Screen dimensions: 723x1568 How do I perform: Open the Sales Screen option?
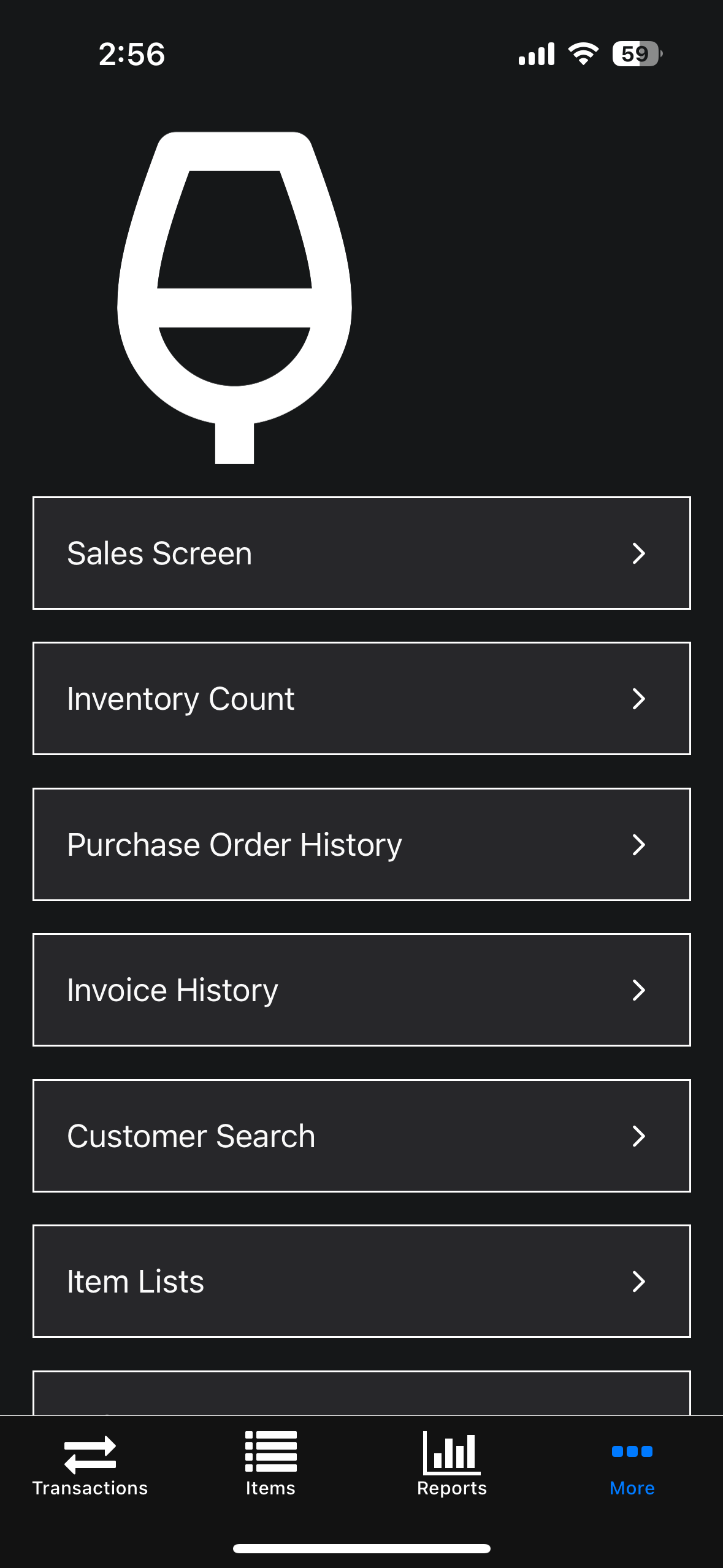pos(361,553)
